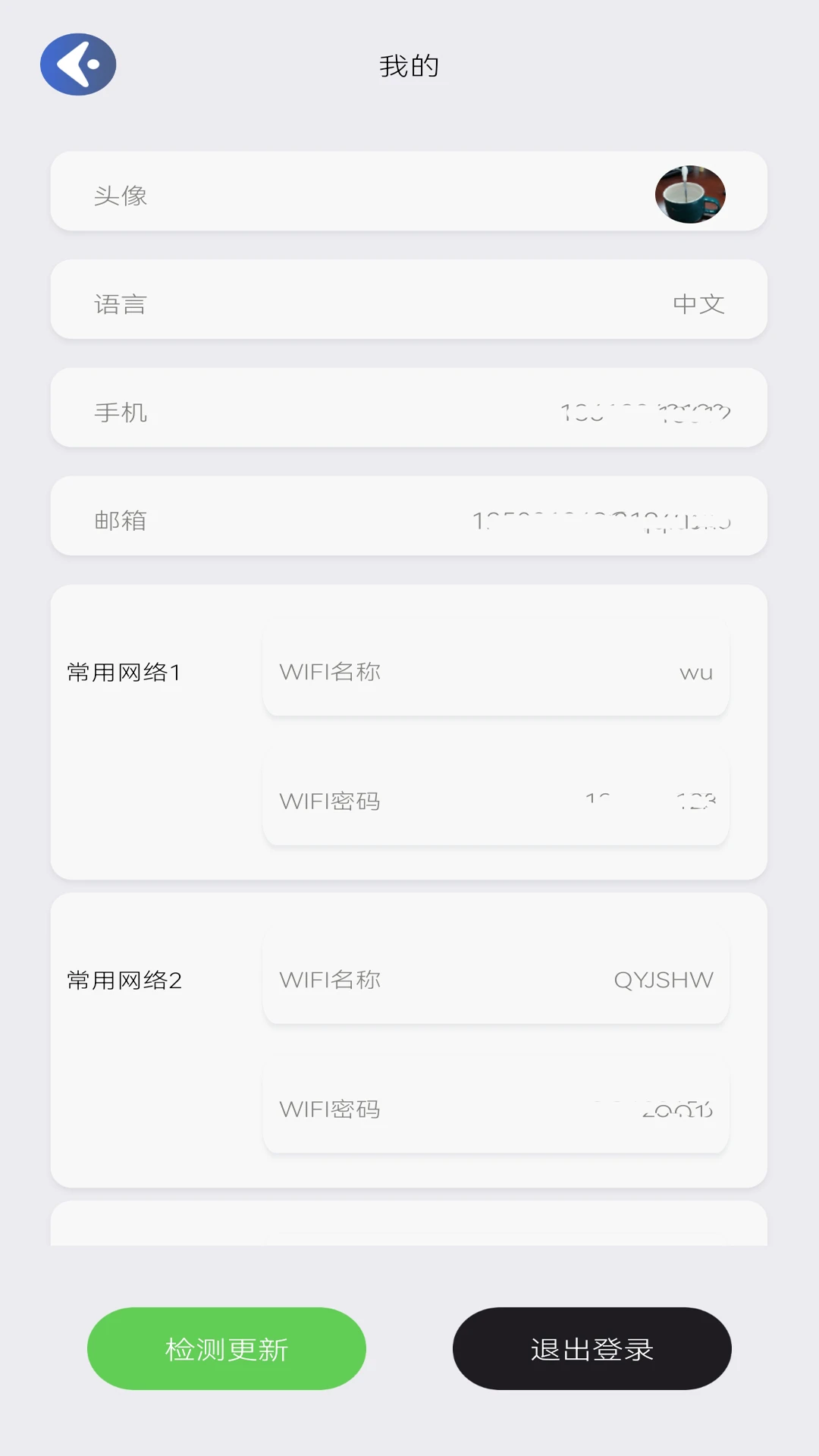Click the 我的 page title

pyautogui.click(x=409, y=65)
